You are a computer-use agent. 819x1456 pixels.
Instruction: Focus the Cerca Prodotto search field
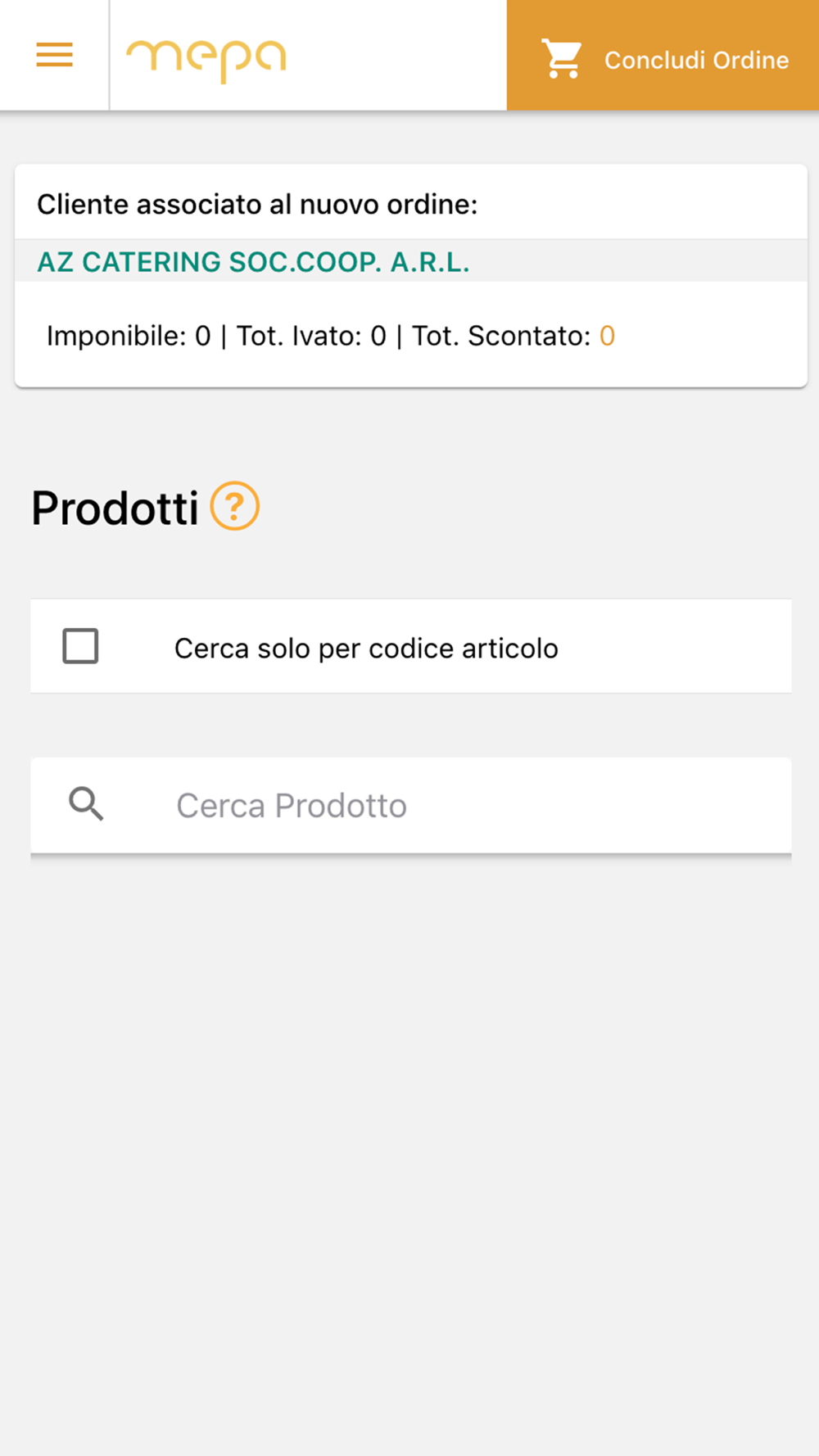[411, 806]
